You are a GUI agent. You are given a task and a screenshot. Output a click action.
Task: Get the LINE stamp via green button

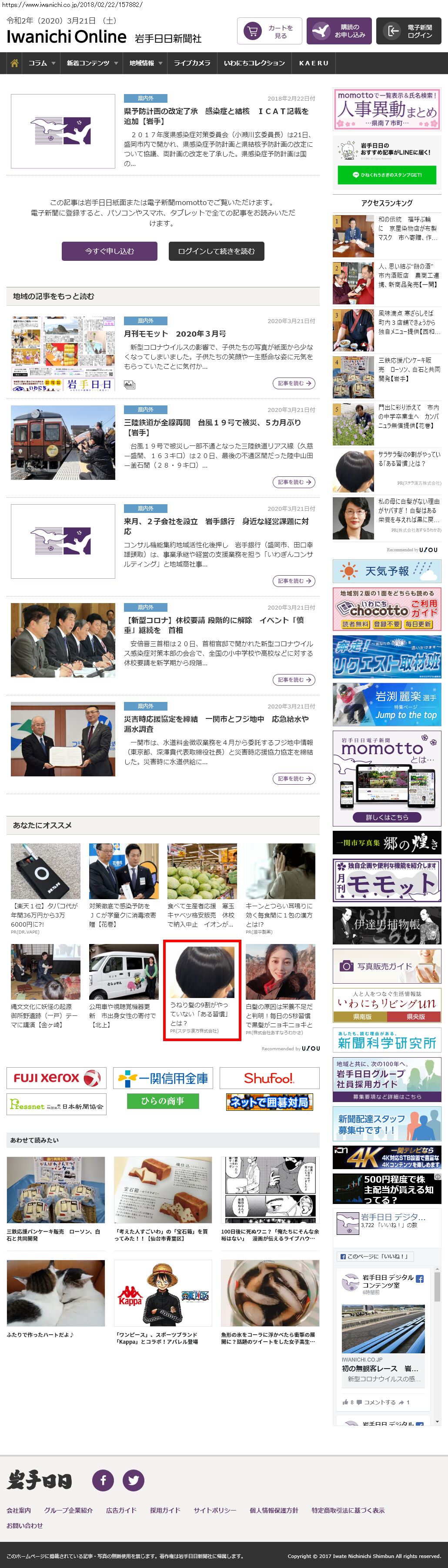click(x=387, y=175)
